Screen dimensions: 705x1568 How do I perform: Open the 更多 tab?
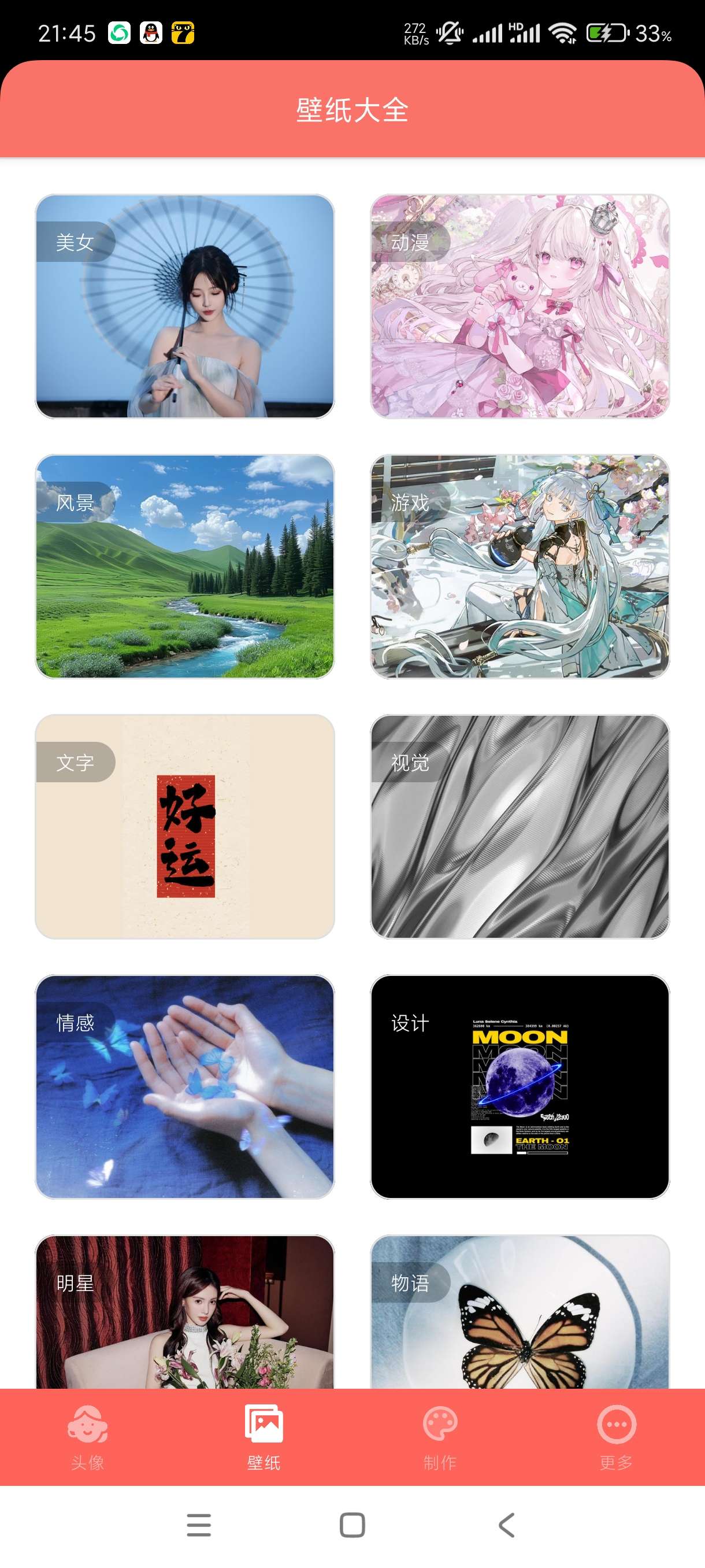point(616,1437)
